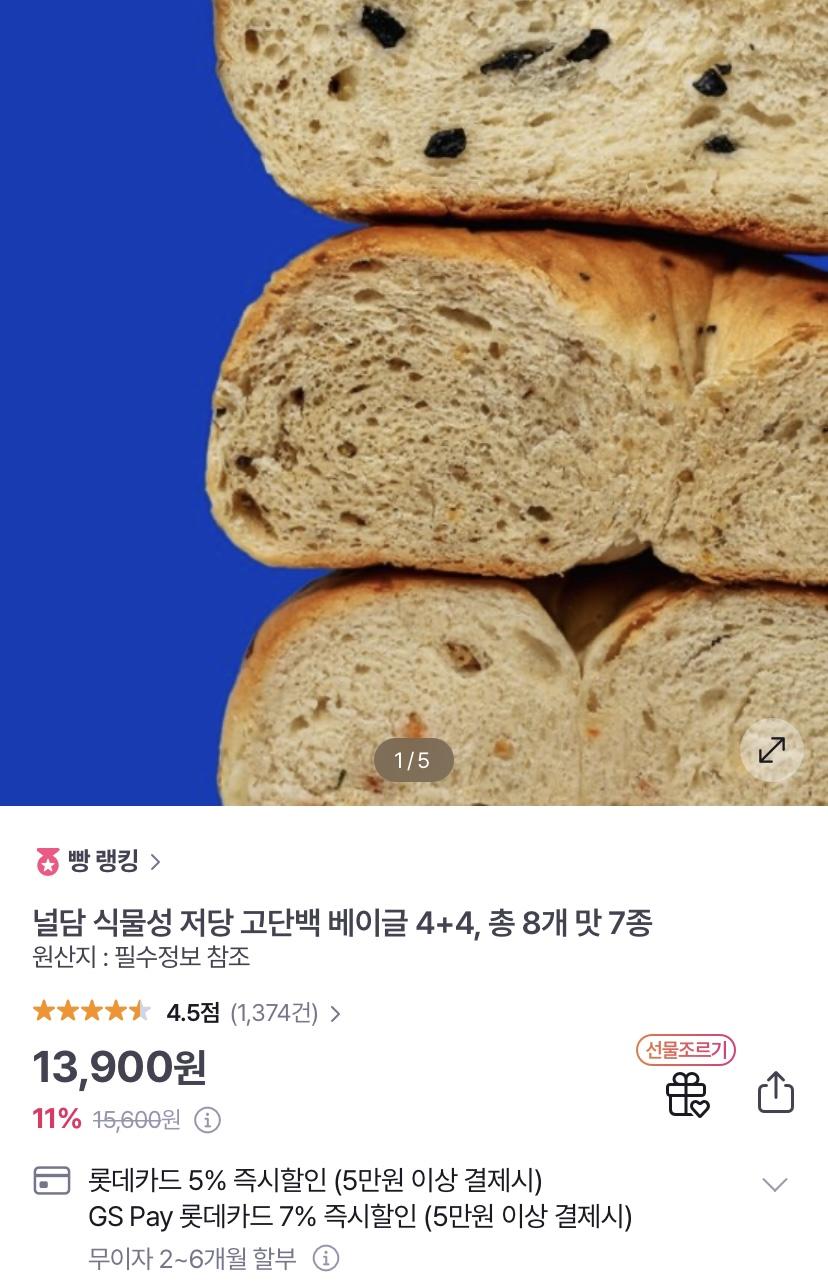The height and width of the screenshot is (1282, 828).
Task: Tap the 선물조르기 gift icon
Action: (687, 1093)
